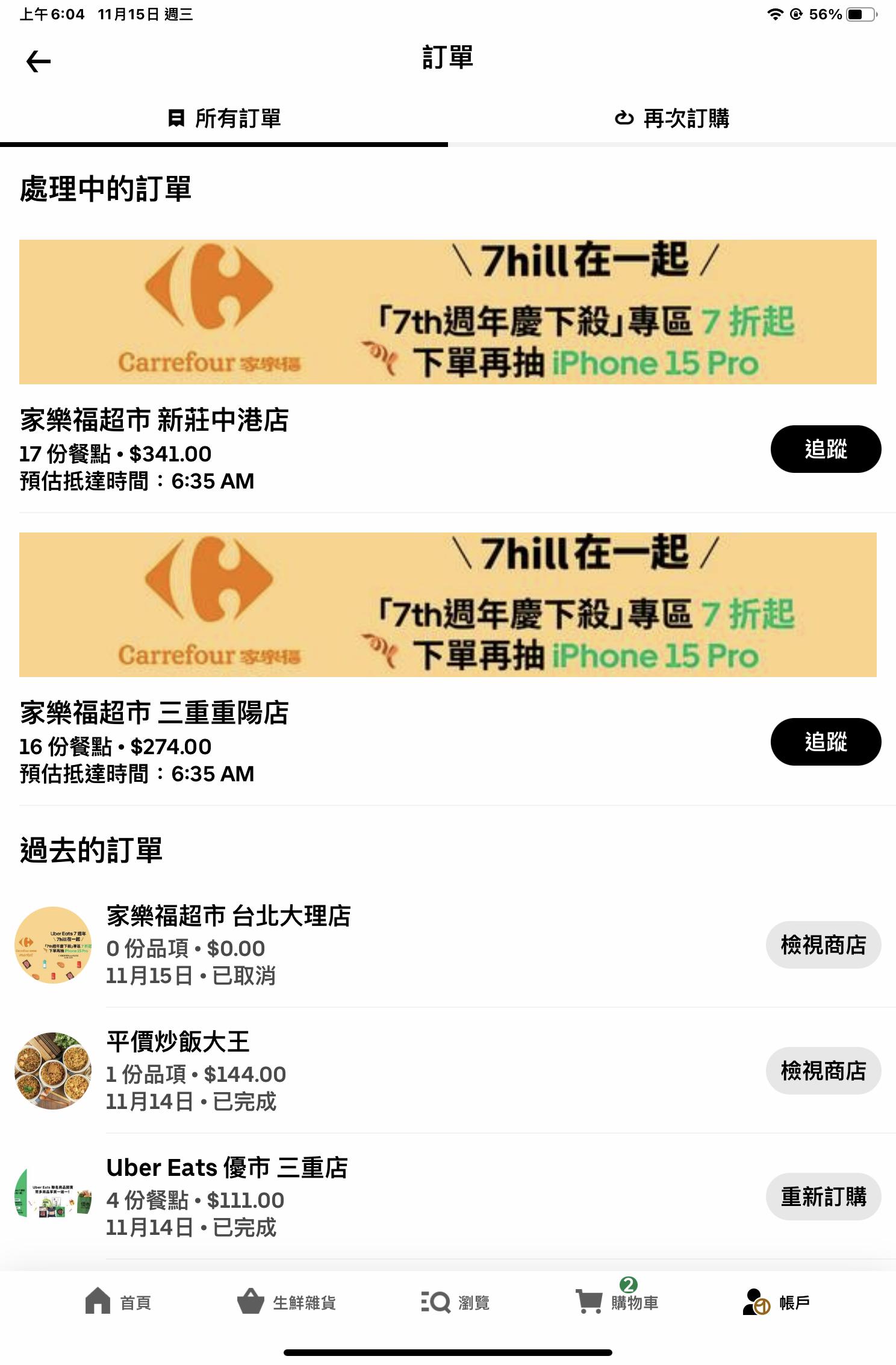
Task: Go to the 首頁 home tab
Action: tap(118, 1302)
